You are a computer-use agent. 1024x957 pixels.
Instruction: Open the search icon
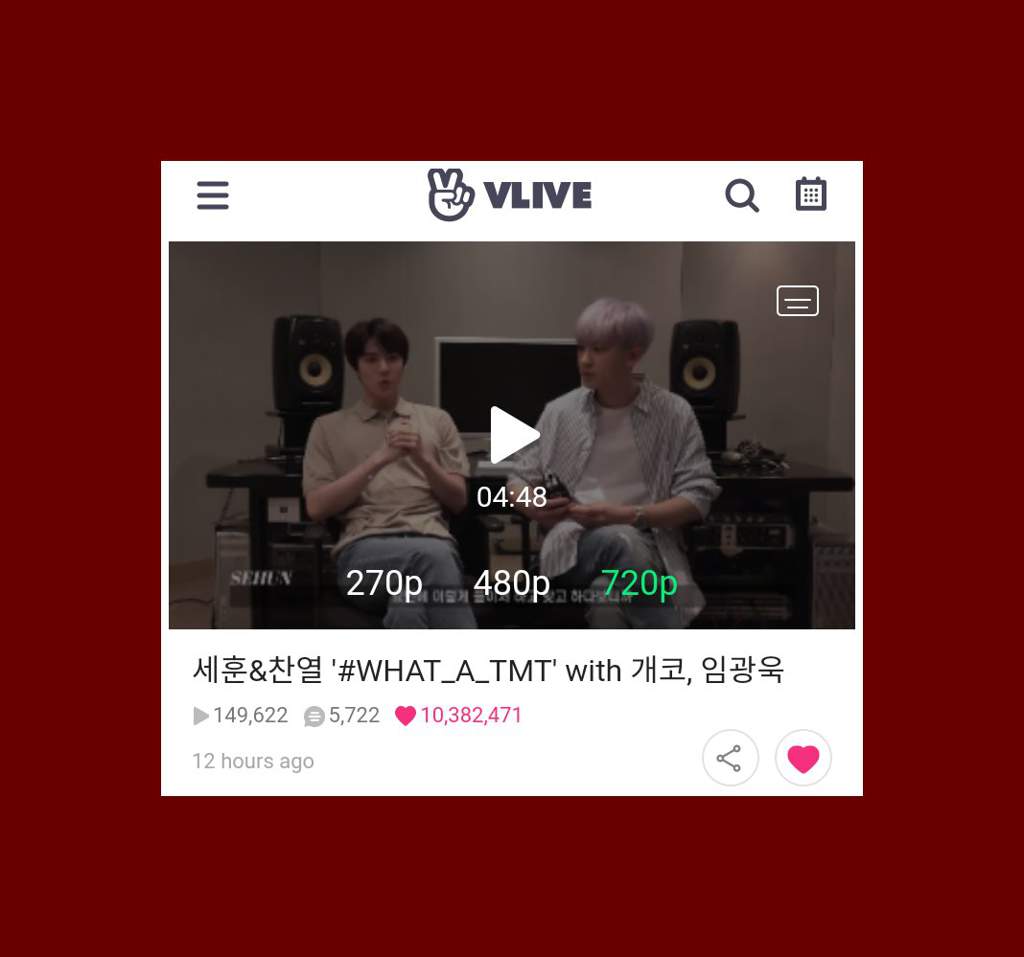[742, 195]
